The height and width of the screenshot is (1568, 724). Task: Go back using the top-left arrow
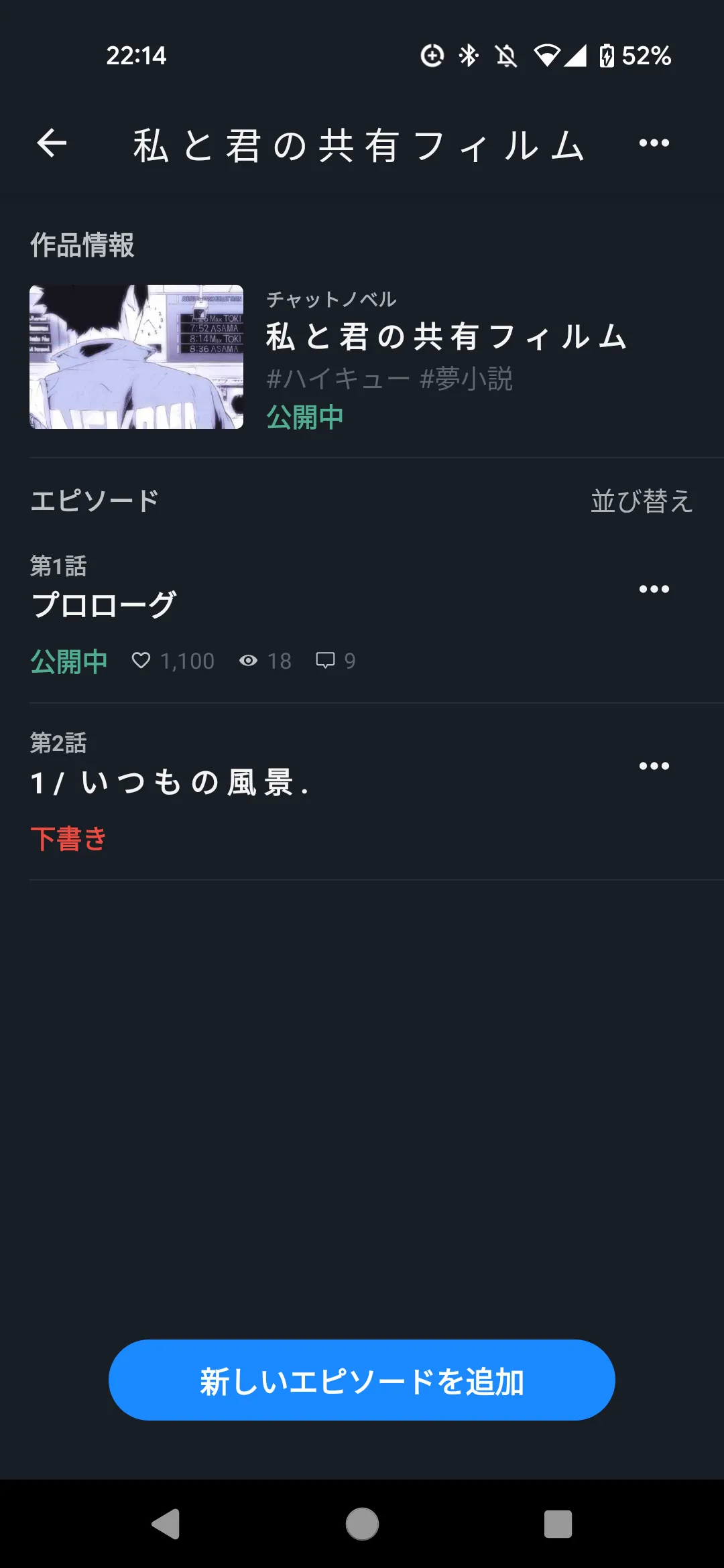click(x=52, y=143)
